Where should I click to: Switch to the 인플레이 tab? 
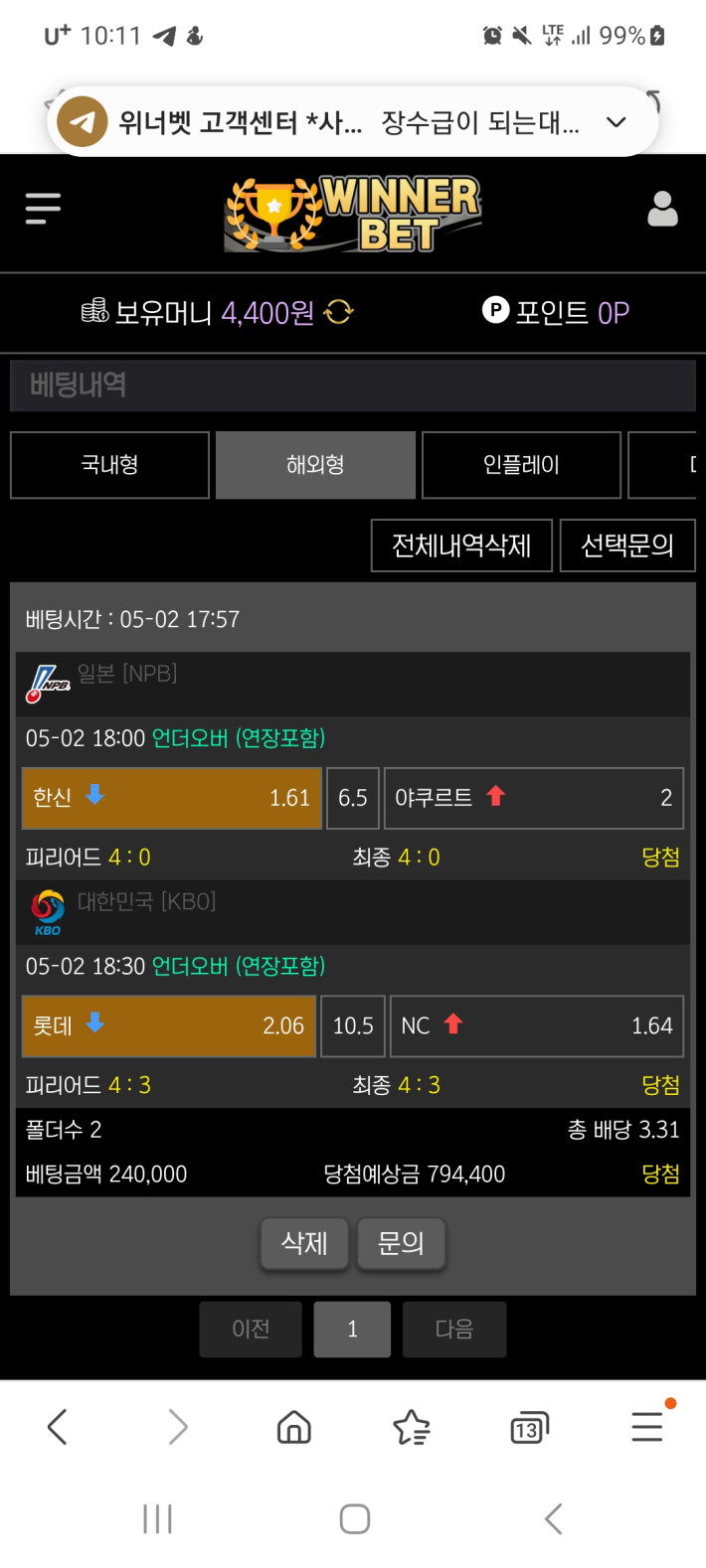point(521,465)
